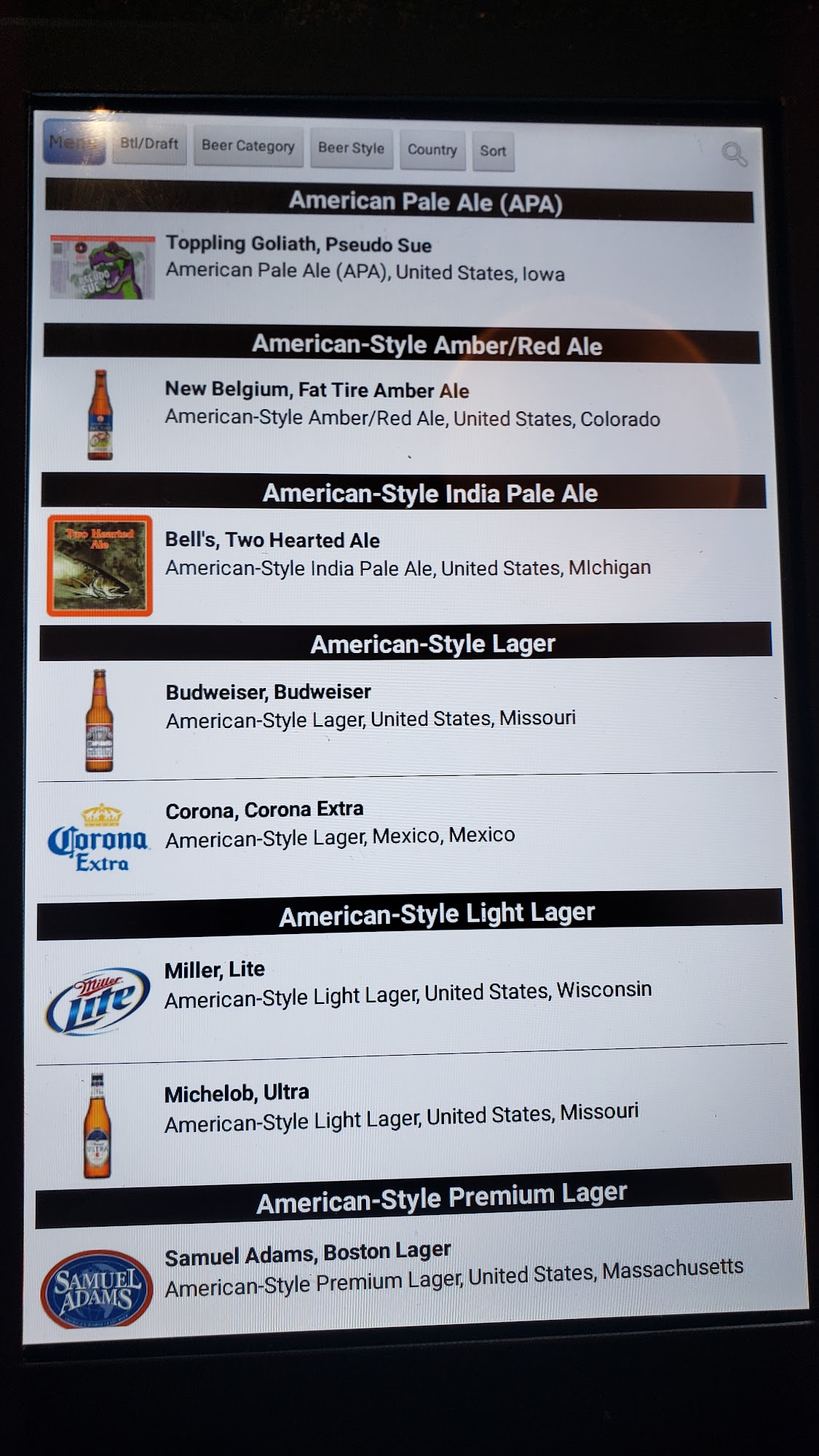This screenshot has width=819, height=1456.
Task: Filter beers by Country
Action: (432, 150)
